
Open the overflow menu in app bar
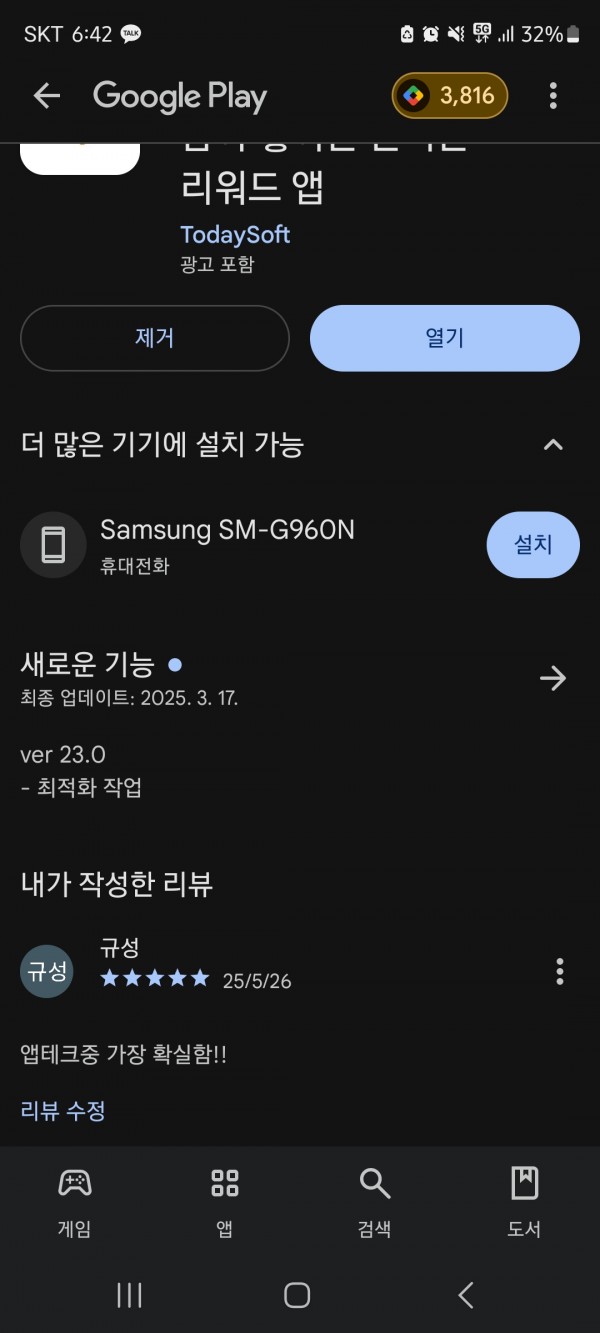pos(553,96)
